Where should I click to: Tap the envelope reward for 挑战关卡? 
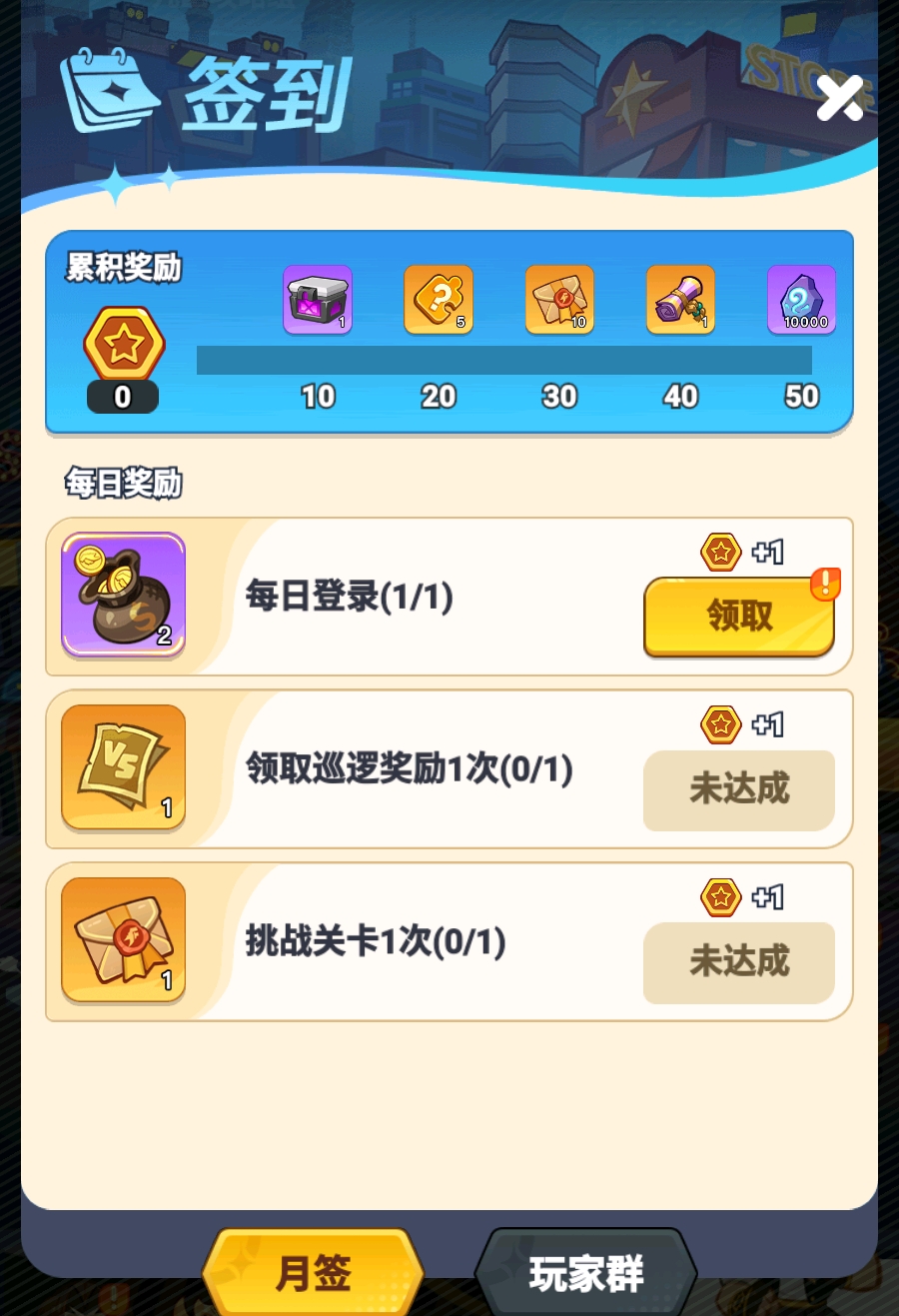[124, 940]
